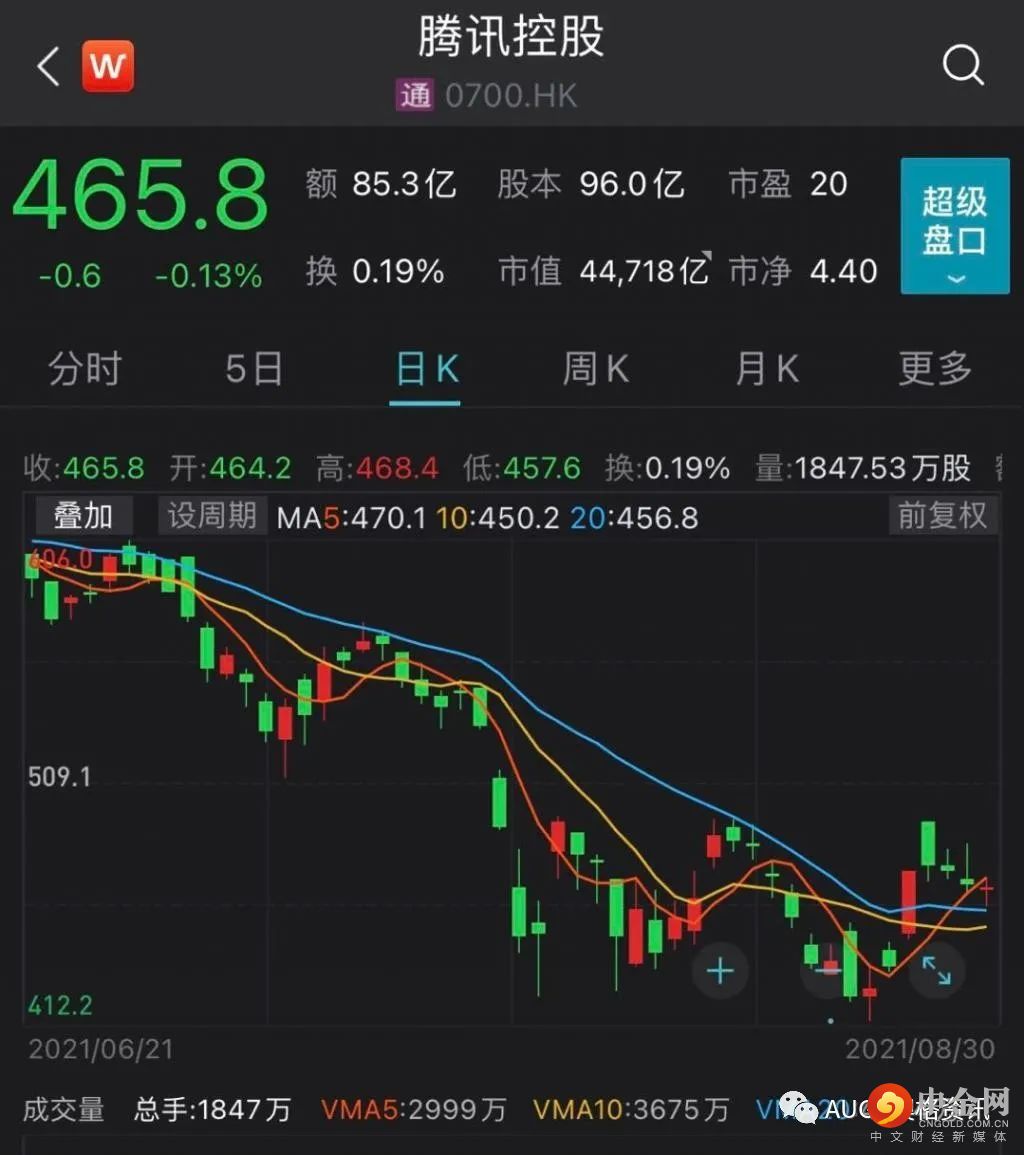
Task: Expand the chart to full screen
Action: click(x=936, y=970)
